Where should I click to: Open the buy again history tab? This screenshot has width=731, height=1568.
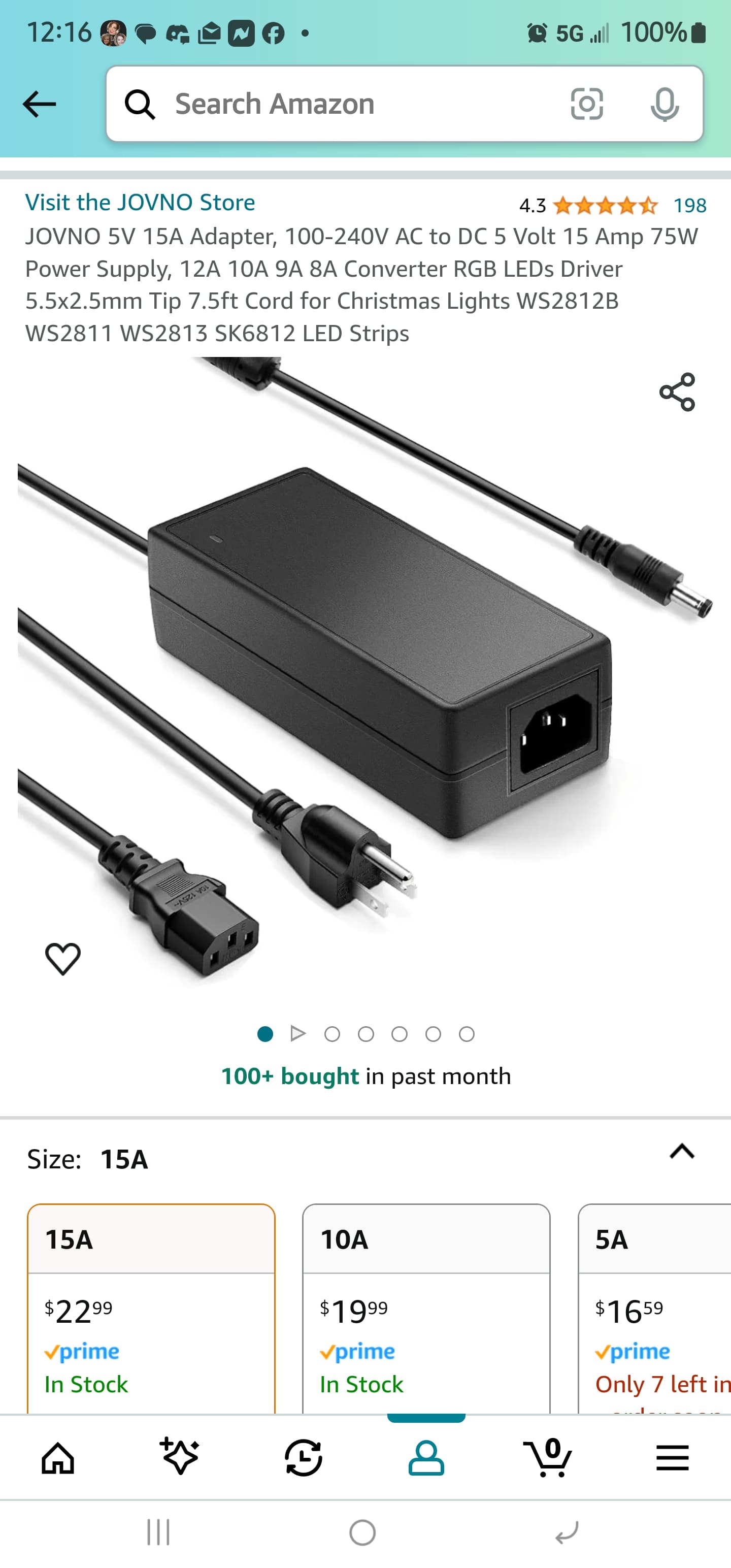pyautogui.click(x=303, y=1458)
